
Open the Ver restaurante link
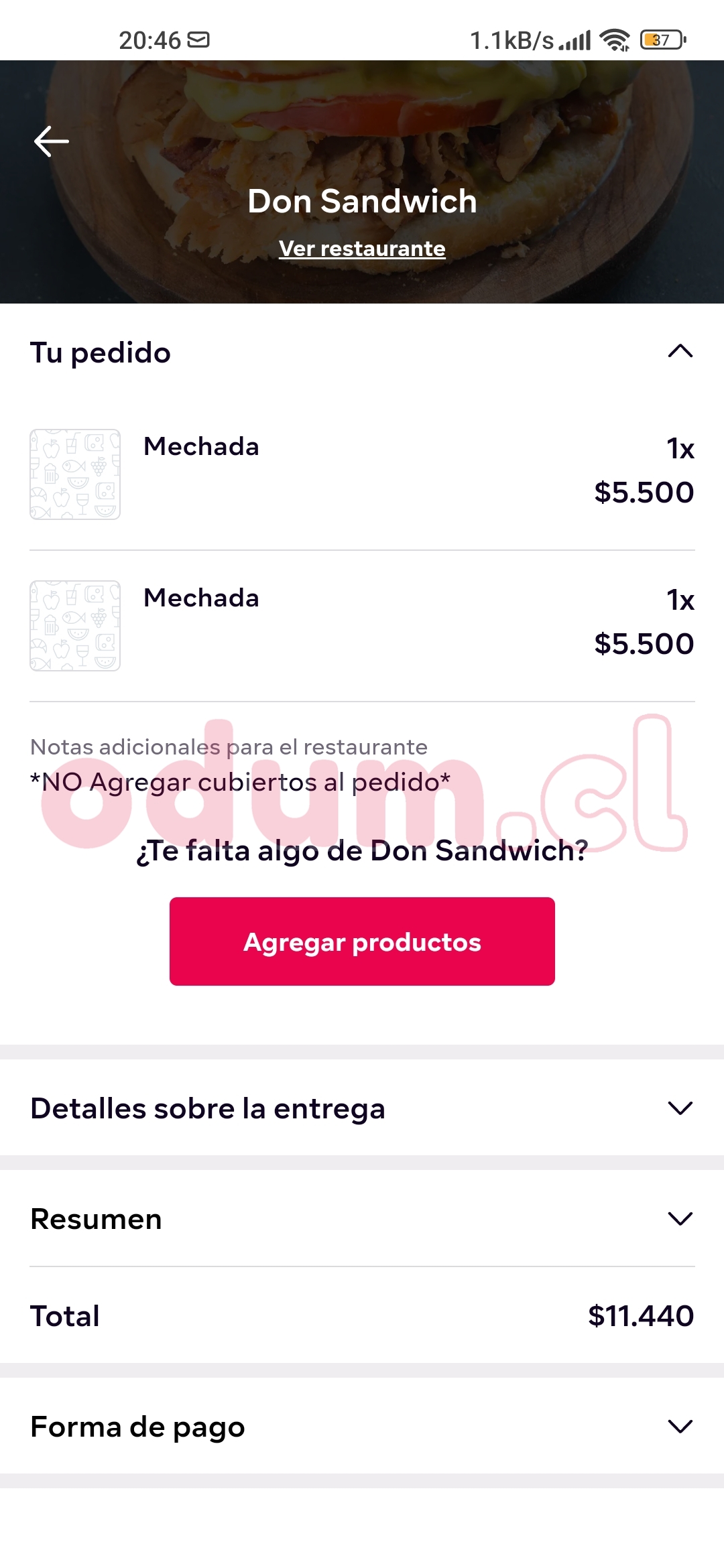(362, 249)
